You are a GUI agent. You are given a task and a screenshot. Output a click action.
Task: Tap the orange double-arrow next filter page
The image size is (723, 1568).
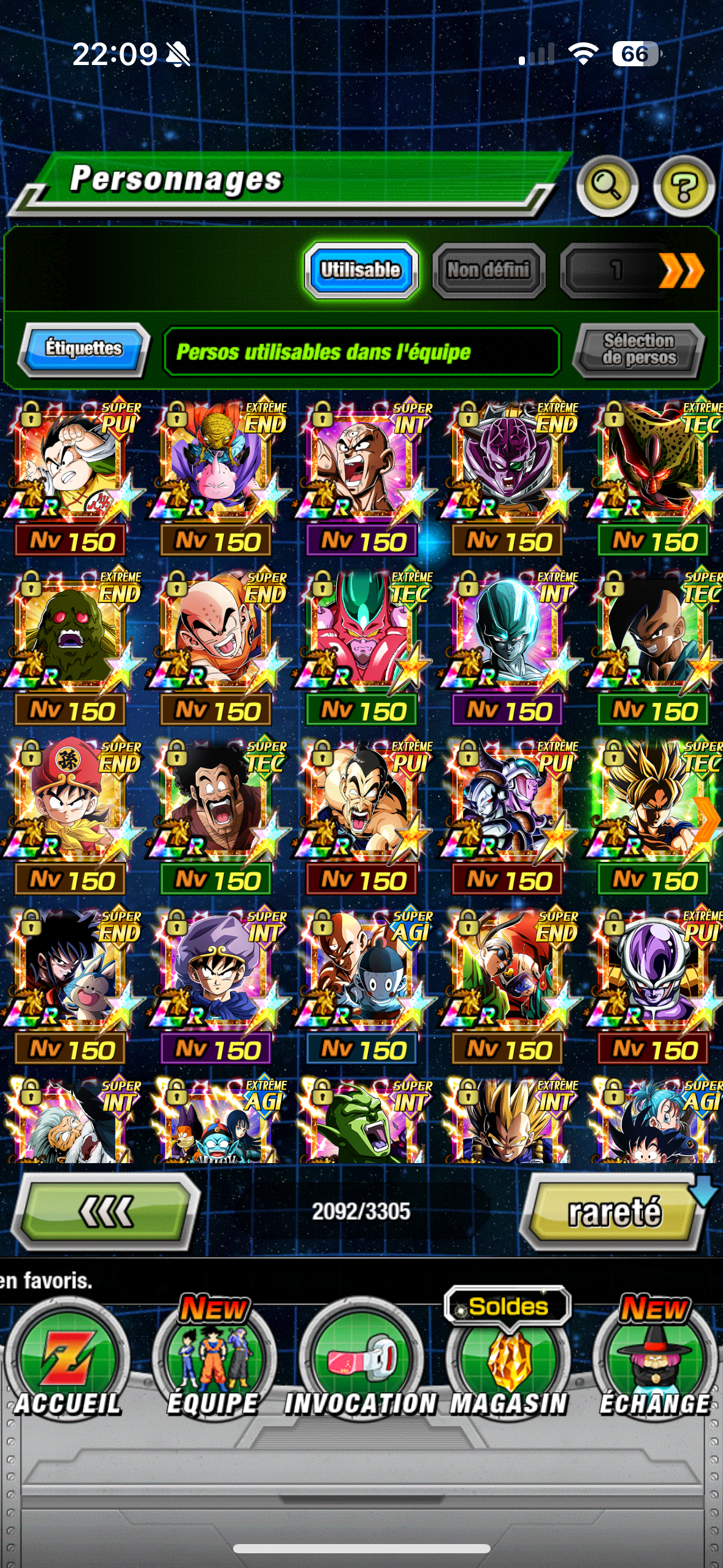(x=681, y=271)
